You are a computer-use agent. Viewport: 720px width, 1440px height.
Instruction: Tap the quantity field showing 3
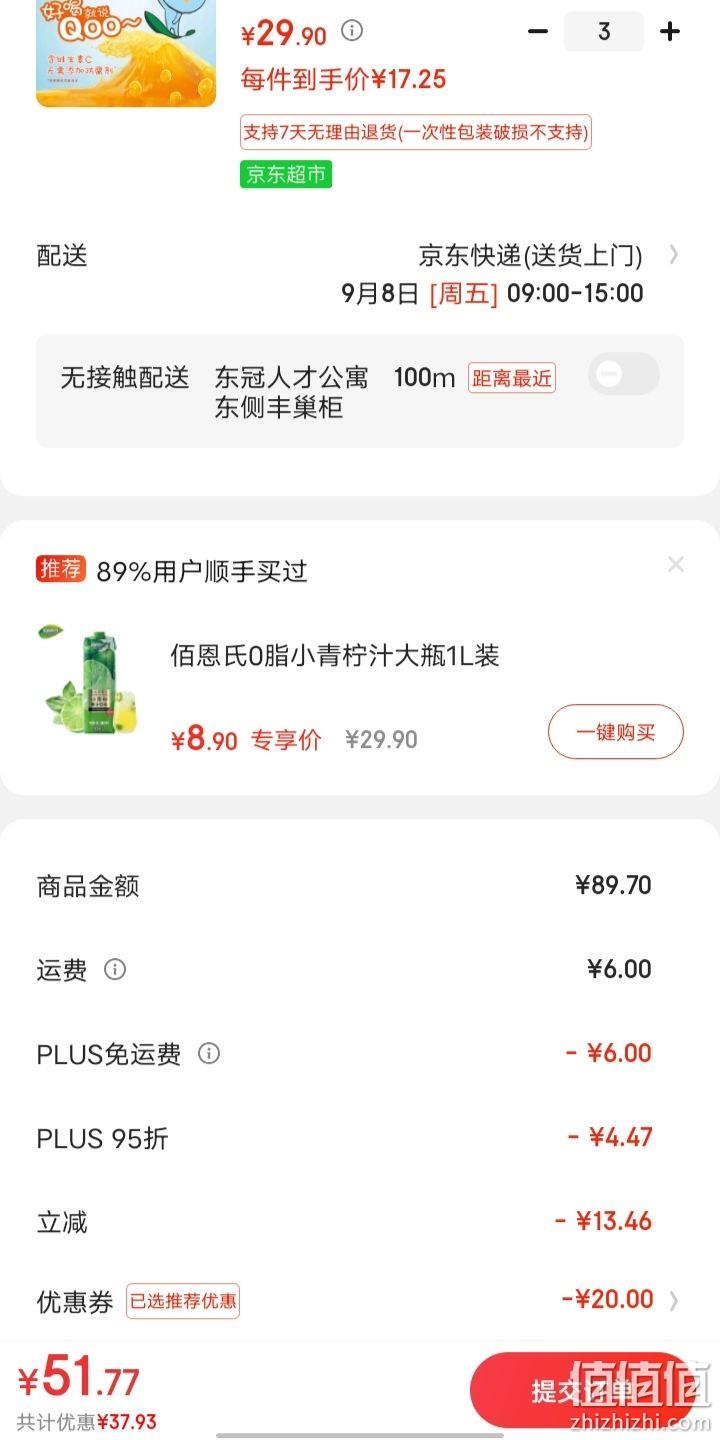(604, 32)
